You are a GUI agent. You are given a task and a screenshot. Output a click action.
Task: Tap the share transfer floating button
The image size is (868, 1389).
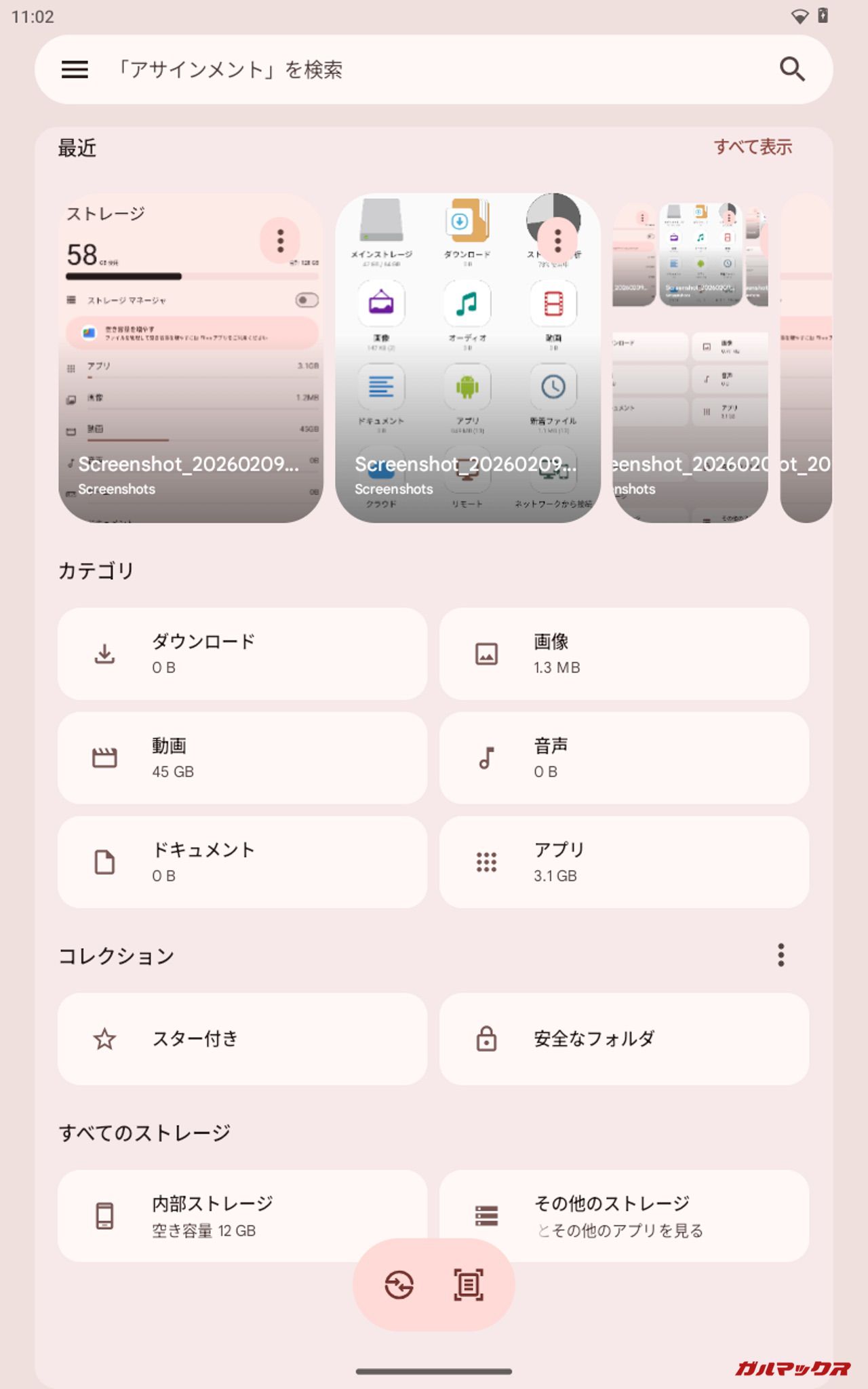click(399, 1285)
